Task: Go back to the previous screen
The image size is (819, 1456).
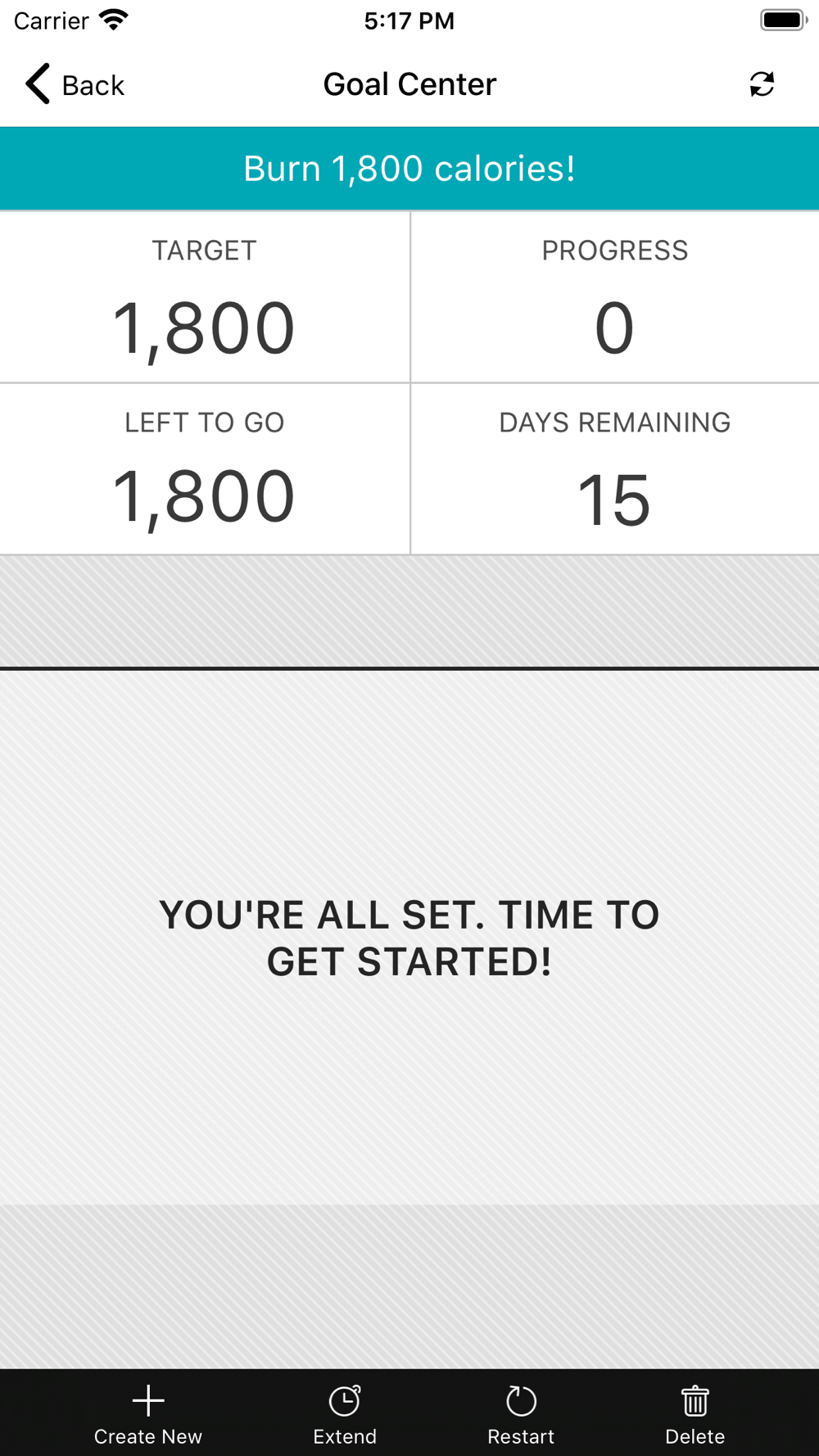Action: click(75, 84)
